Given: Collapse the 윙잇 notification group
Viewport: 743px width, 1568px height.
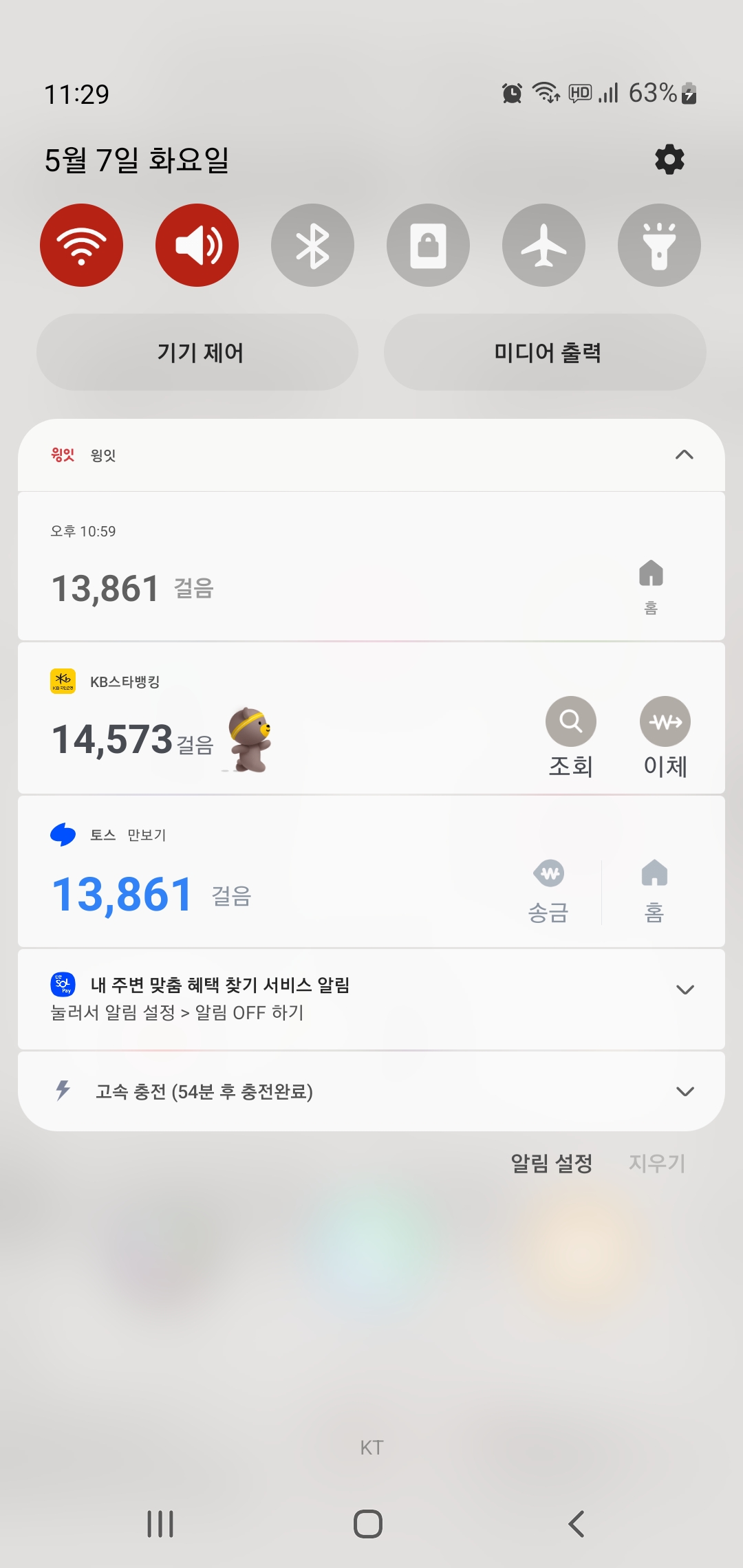Looking at the screenshot, I should (684, 455).
